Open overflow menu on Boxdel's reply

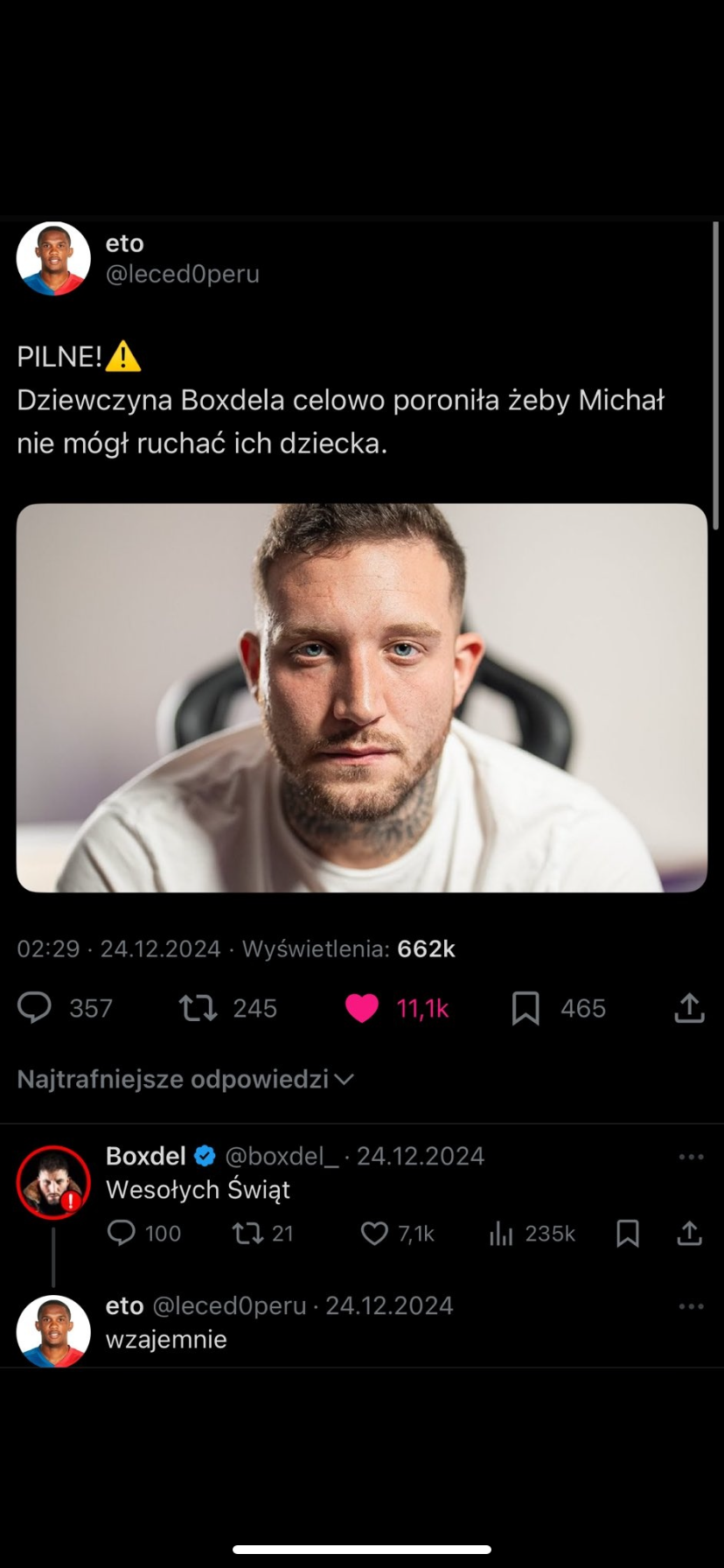point(691,1157)
